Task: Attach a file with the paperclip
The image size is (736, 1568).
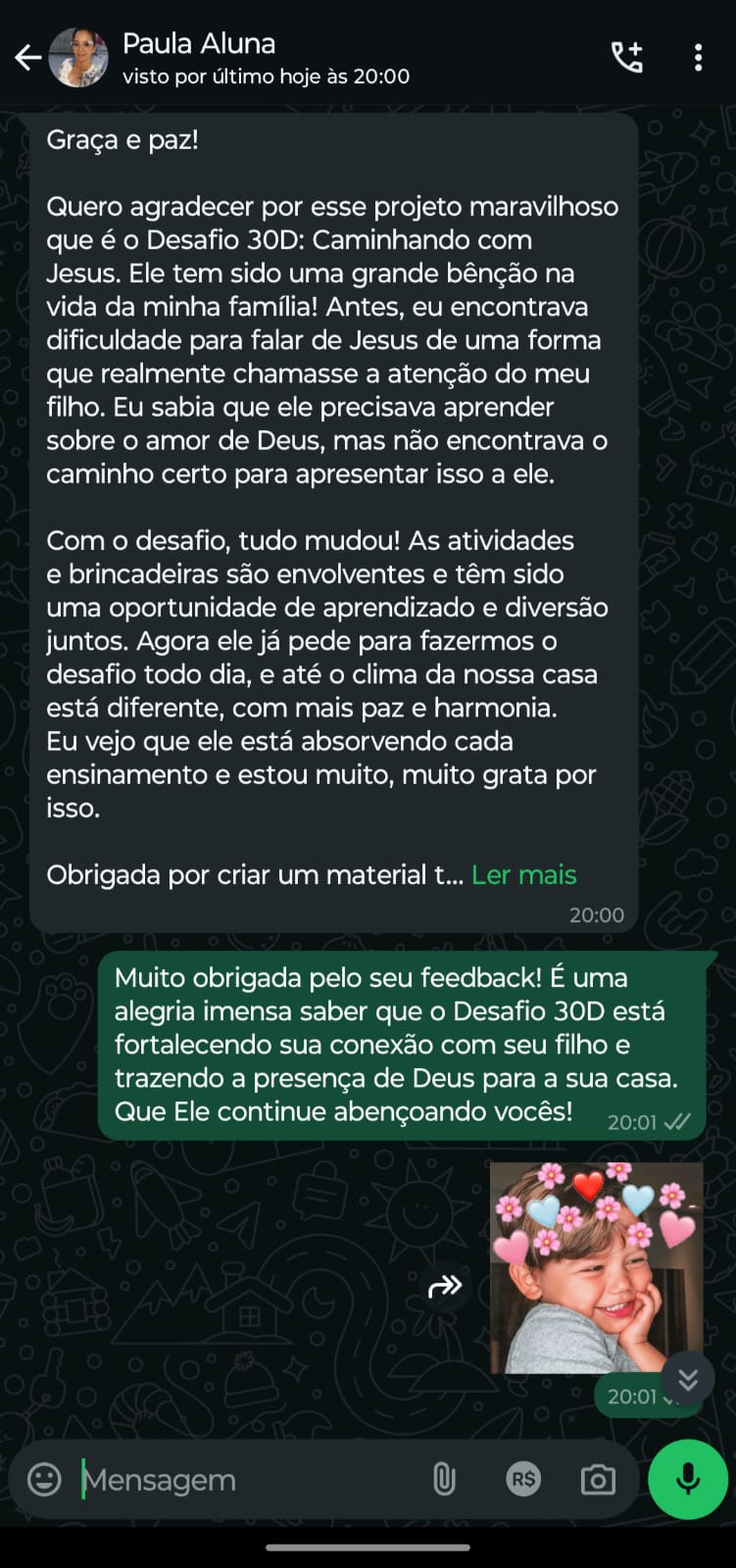Action: click(x=444, y=1479)
